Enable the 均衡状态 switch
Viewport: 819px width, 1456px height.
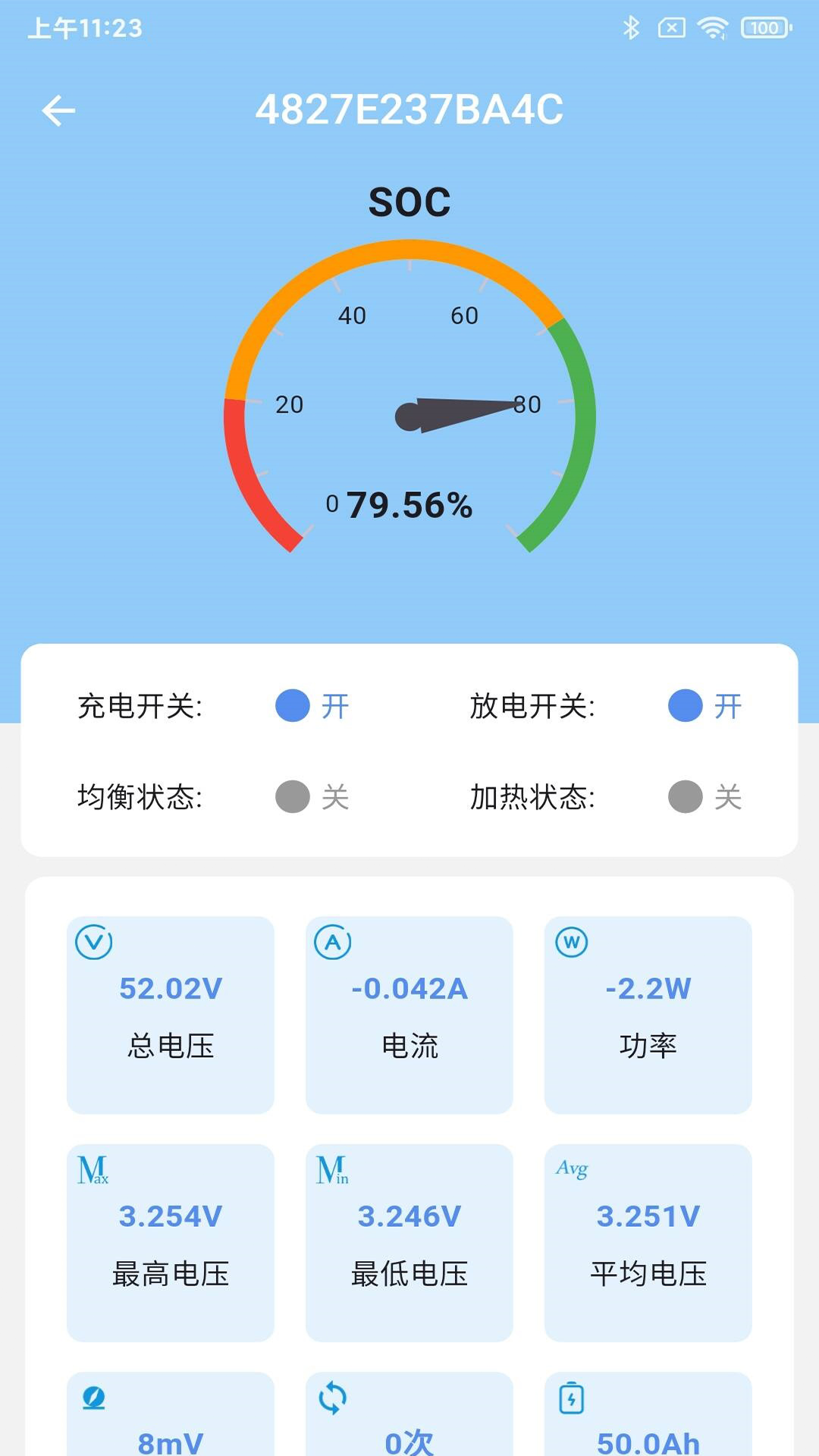coord(292,796)
